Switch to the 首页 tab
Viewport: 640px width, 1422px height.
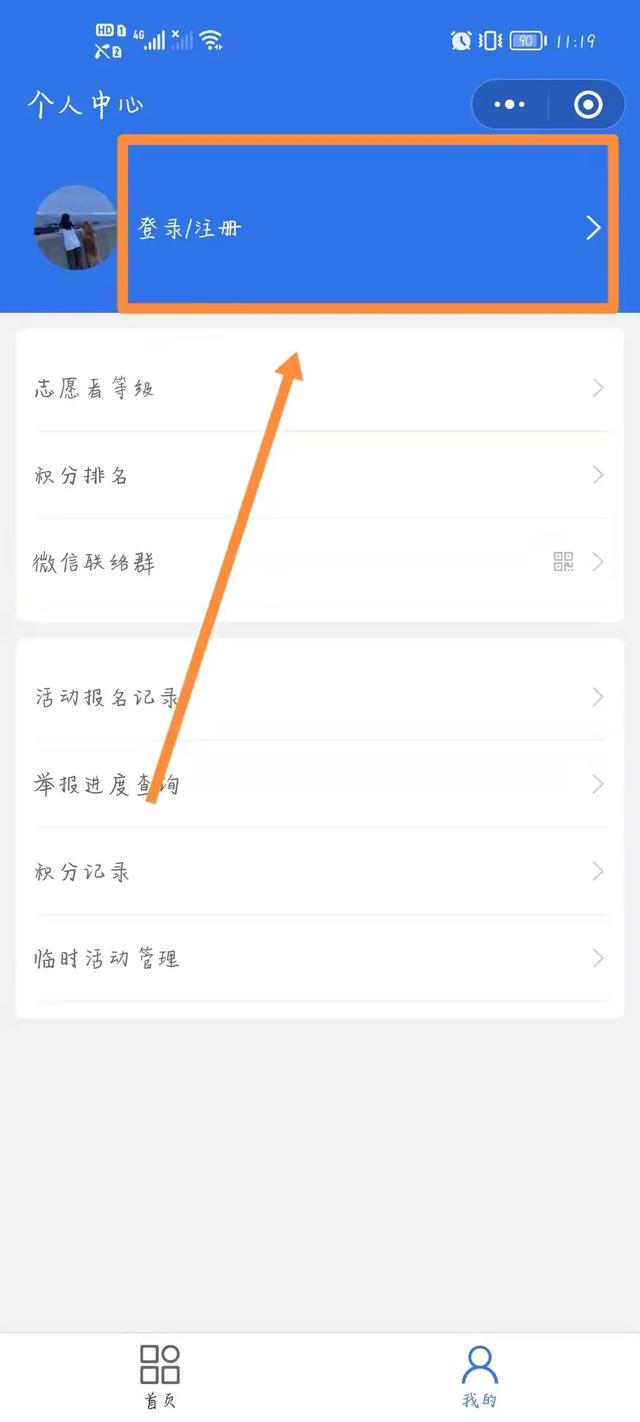(x=160, y=1376)
